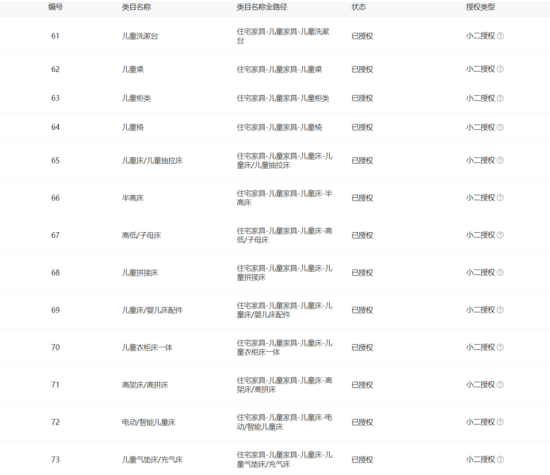Screen dimensions: 550x475
Task: Tap the help icon for row 70 儿童衣柜床一体
Action: (501, 347)
